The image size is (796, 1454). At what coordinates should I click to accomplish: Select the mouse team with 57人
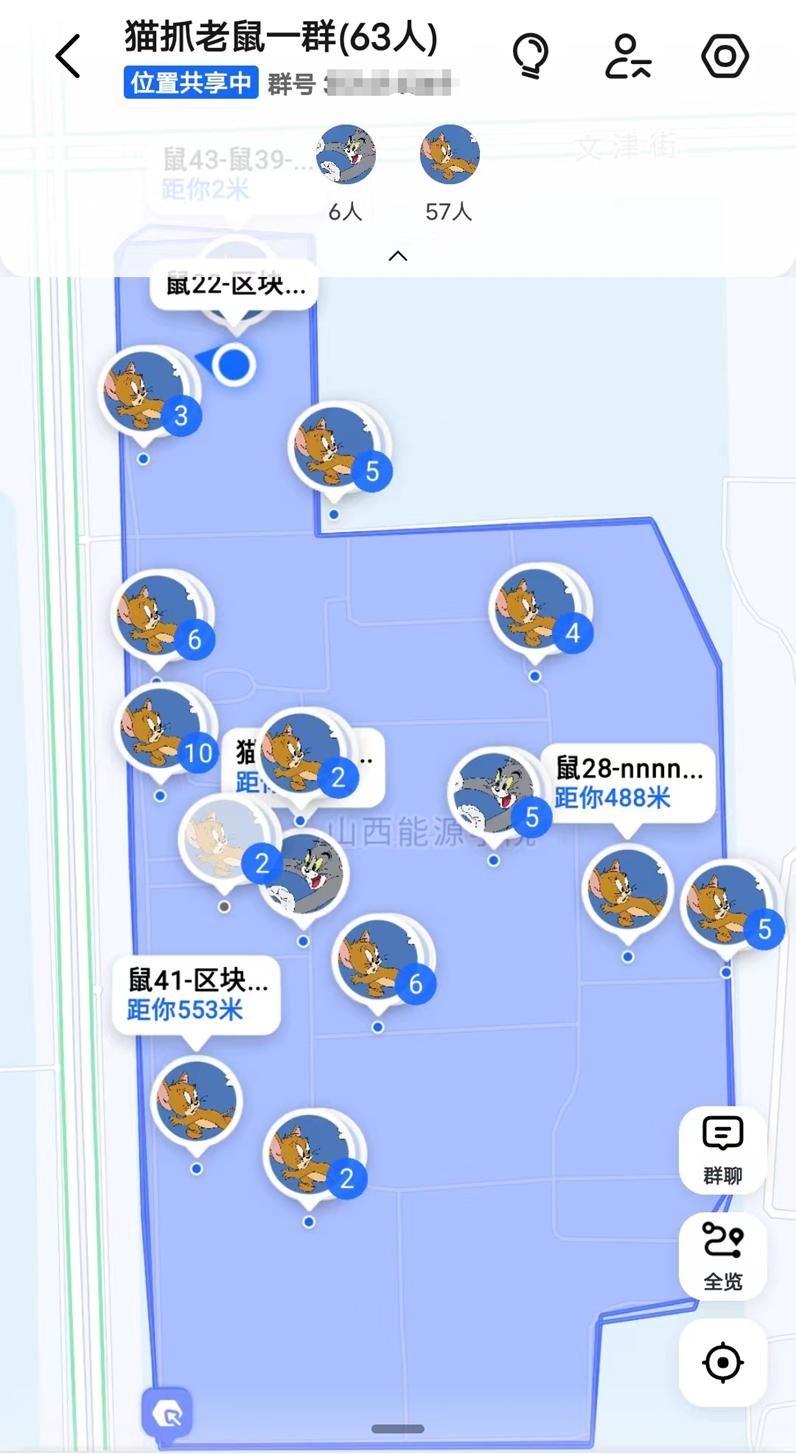point(449,155)
